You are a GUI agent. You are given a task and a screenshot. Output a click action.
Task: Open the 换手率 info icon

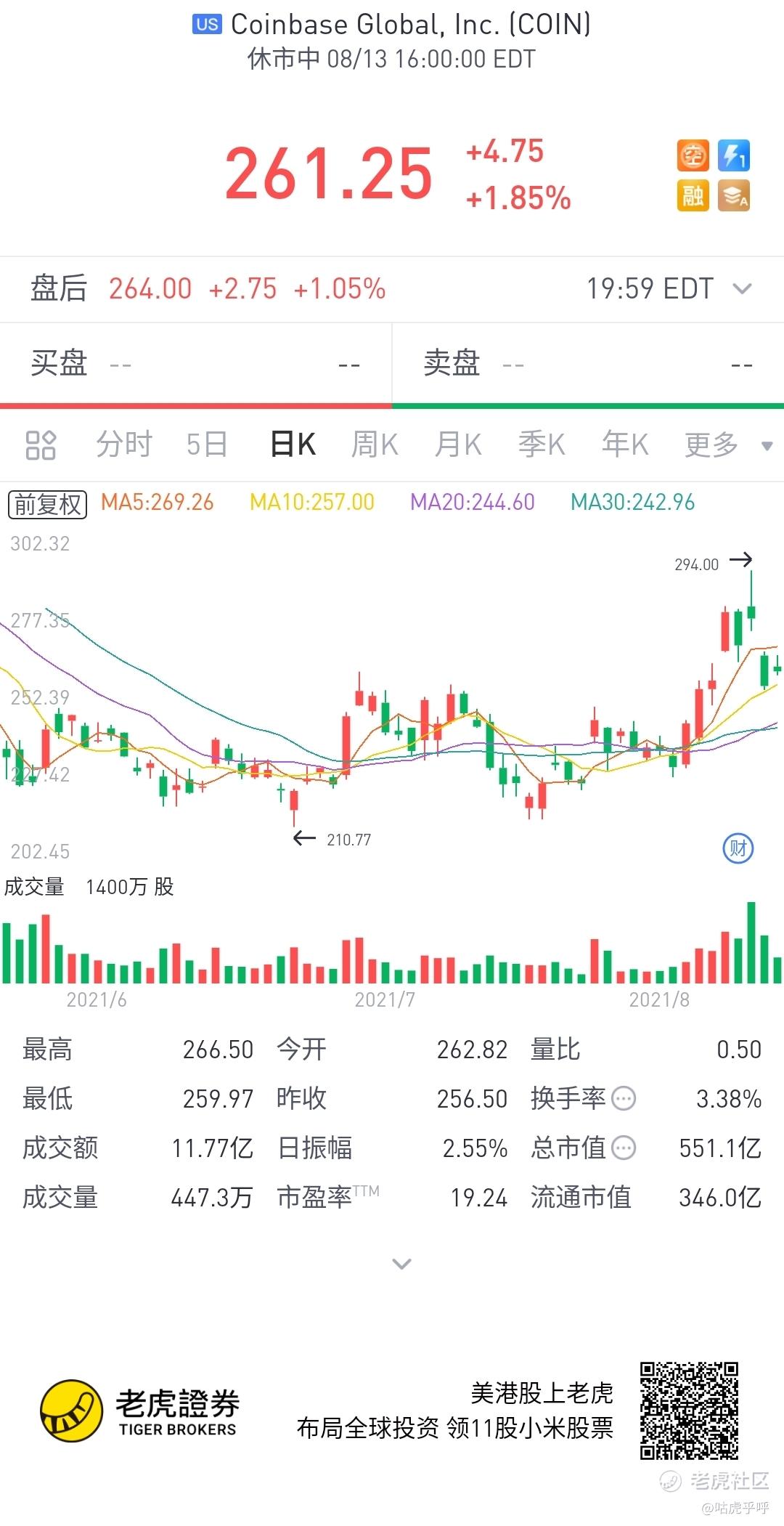click(624, 1099)
